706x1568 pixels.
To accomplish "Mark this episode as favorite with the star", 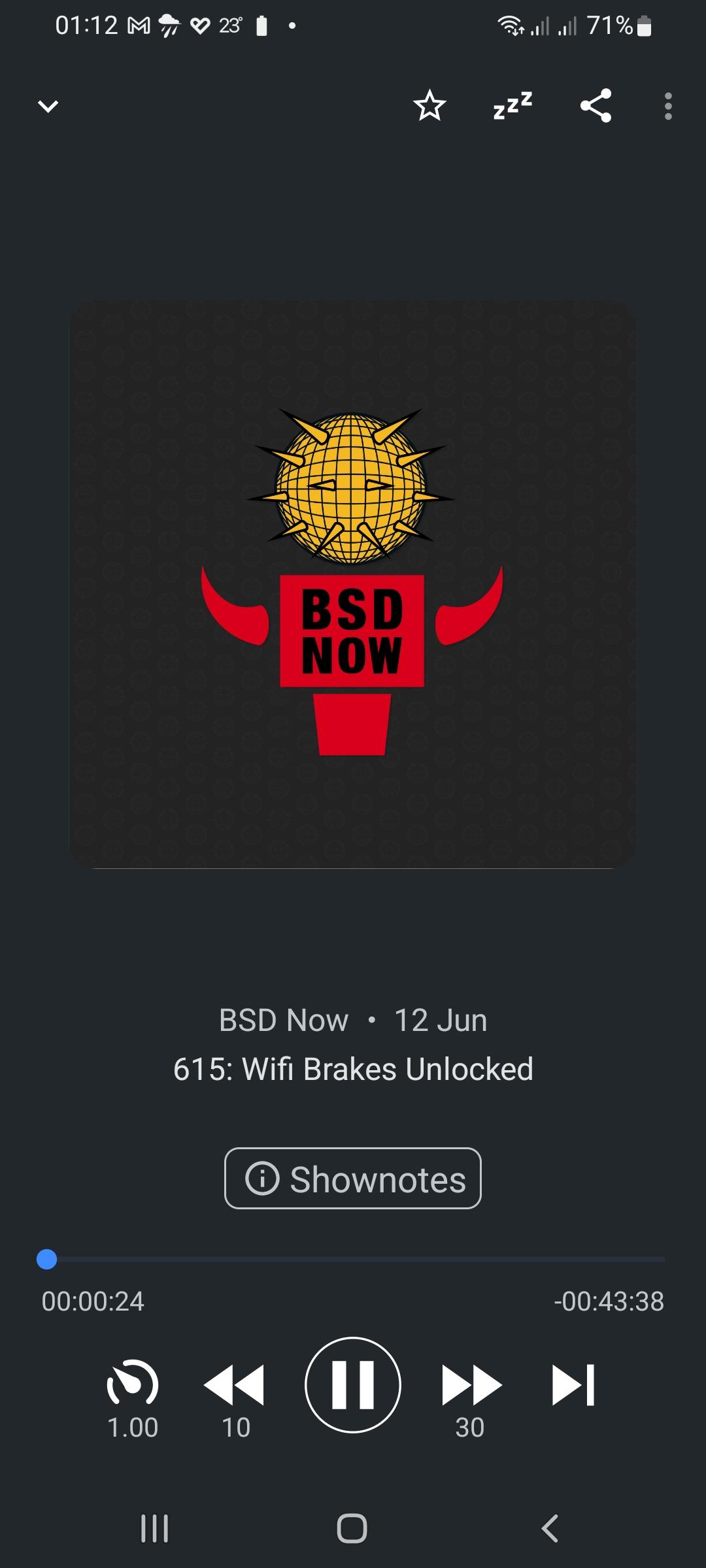I will pos(429,106).
